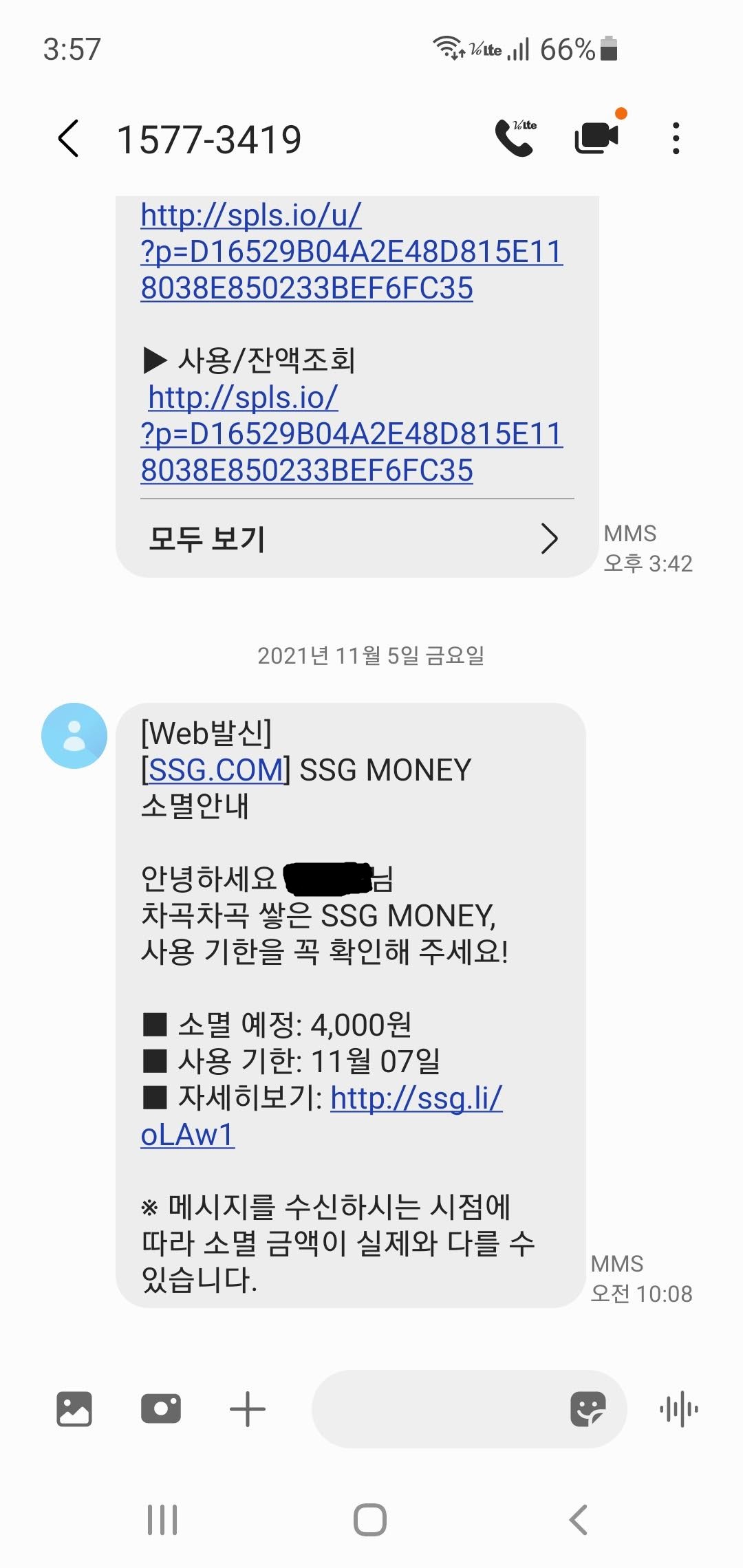The width and height of the screenshot is (743, 1568).
Task: Open the camera to take a photo
Action: coord(161,1409)
